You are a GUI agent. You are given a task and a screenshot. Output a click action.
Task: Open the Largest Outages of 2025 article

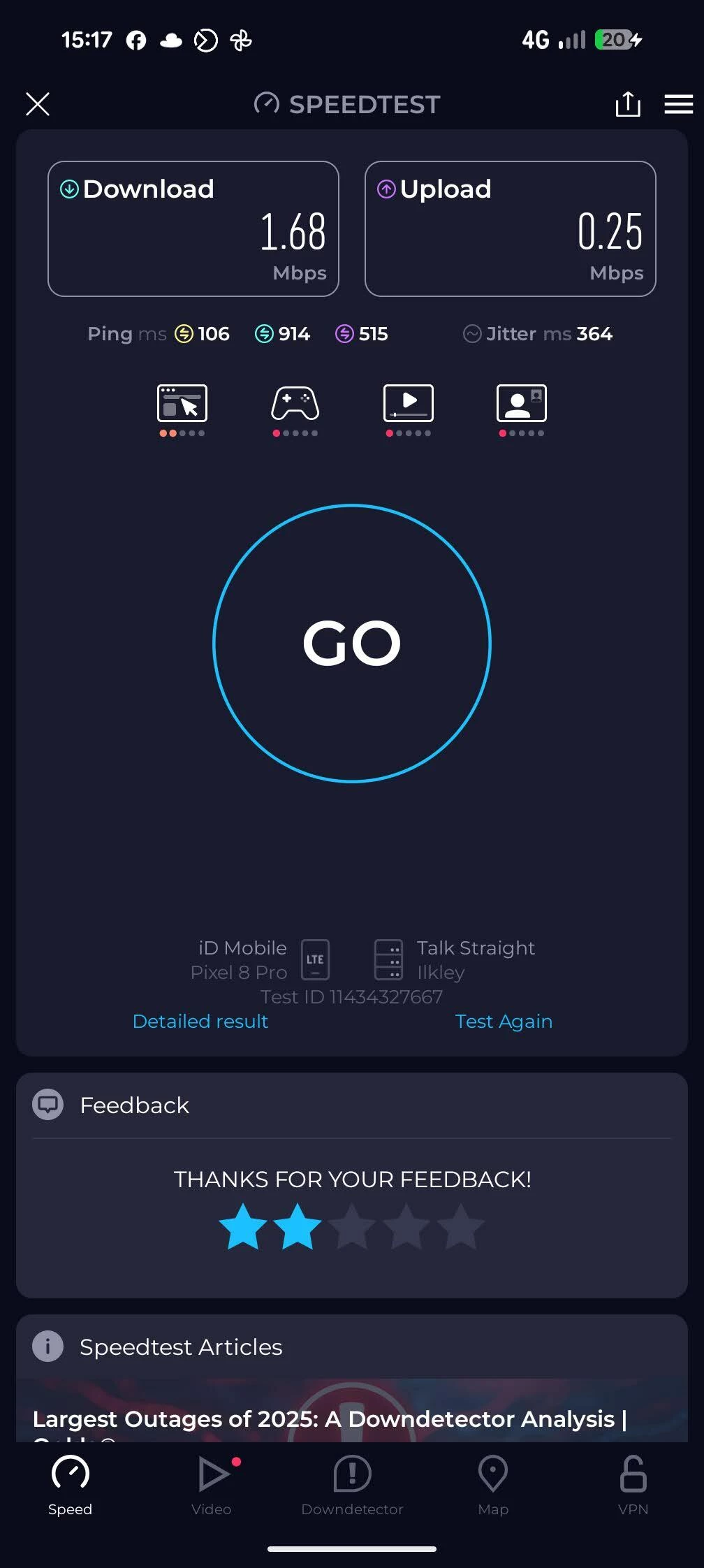pyautogui.click(x=330, y=1418)
